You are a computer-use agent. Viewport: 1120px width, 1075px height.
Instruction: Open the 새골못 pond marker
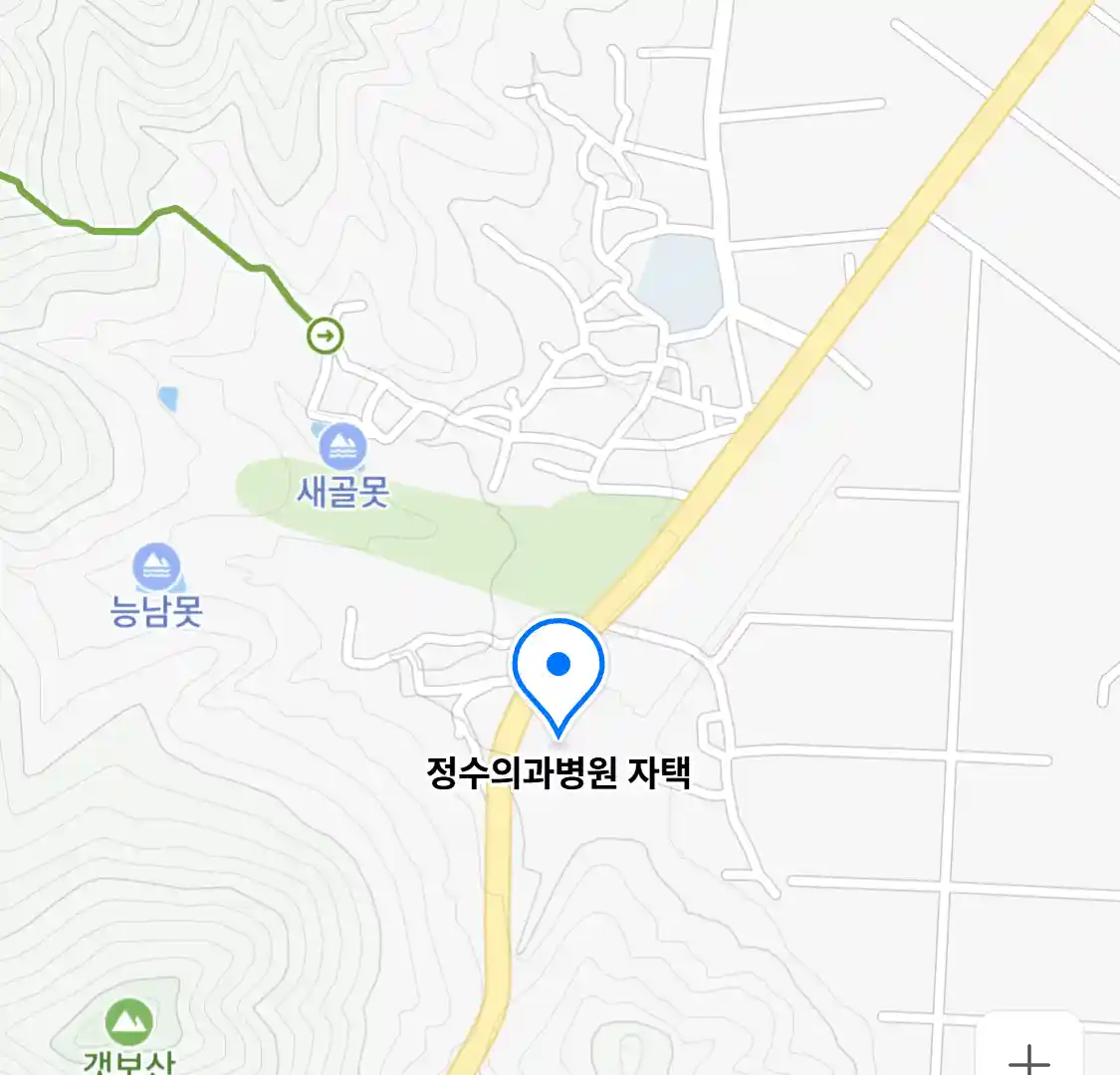342,447
